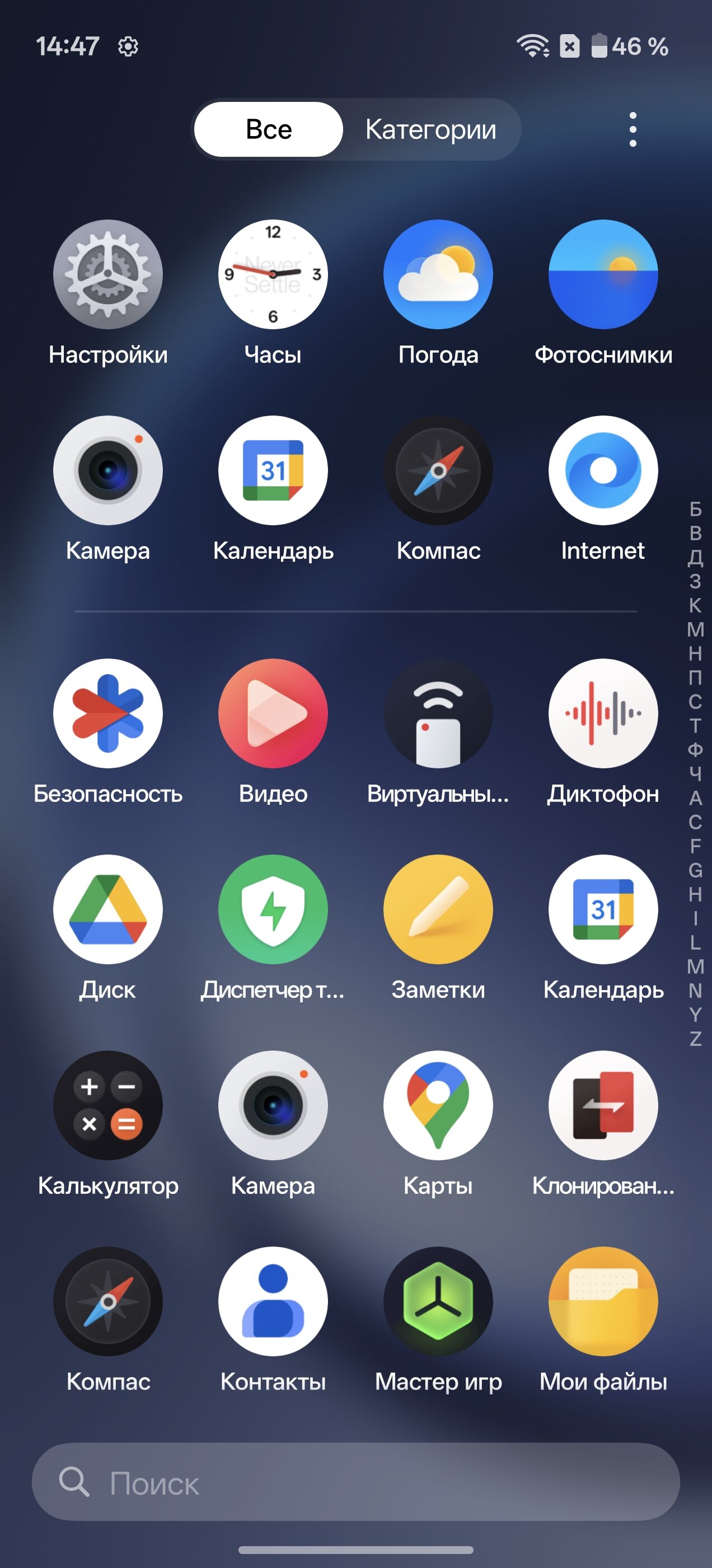This screenshot has height=1568, width=712.
Task: Open the Контакты app
Action: pos(273,1301)
